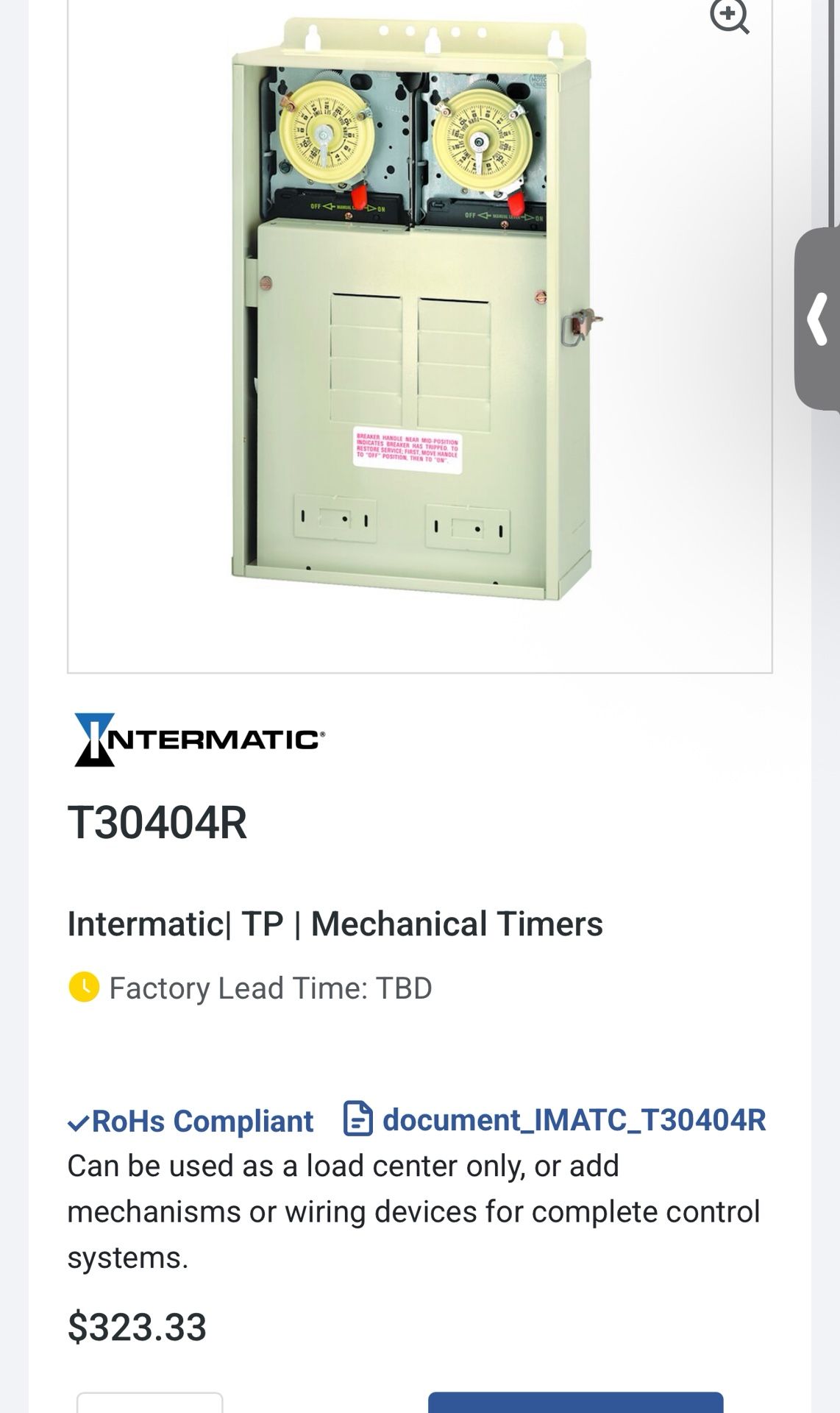Zoom the product image with magnifier icon
This screenshot has width=840, height=1413.
tap(729, 15)
